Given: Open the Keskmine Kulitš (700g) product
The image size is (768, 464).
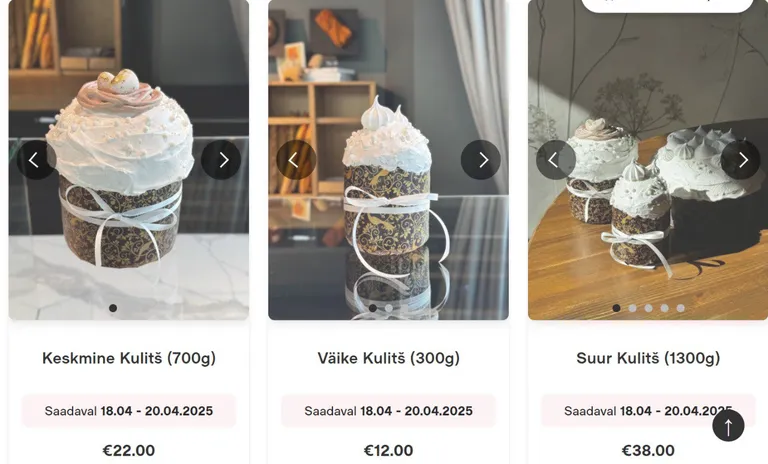Looking at the screenshot, I should (x=129, y=358).
